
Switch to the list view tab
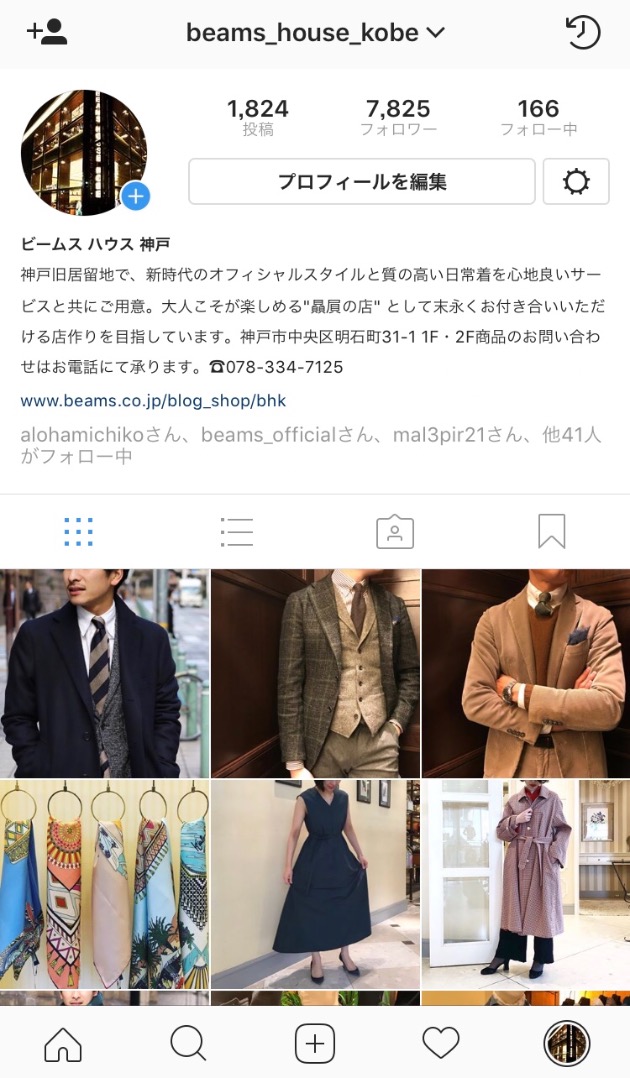click(236, 531)
